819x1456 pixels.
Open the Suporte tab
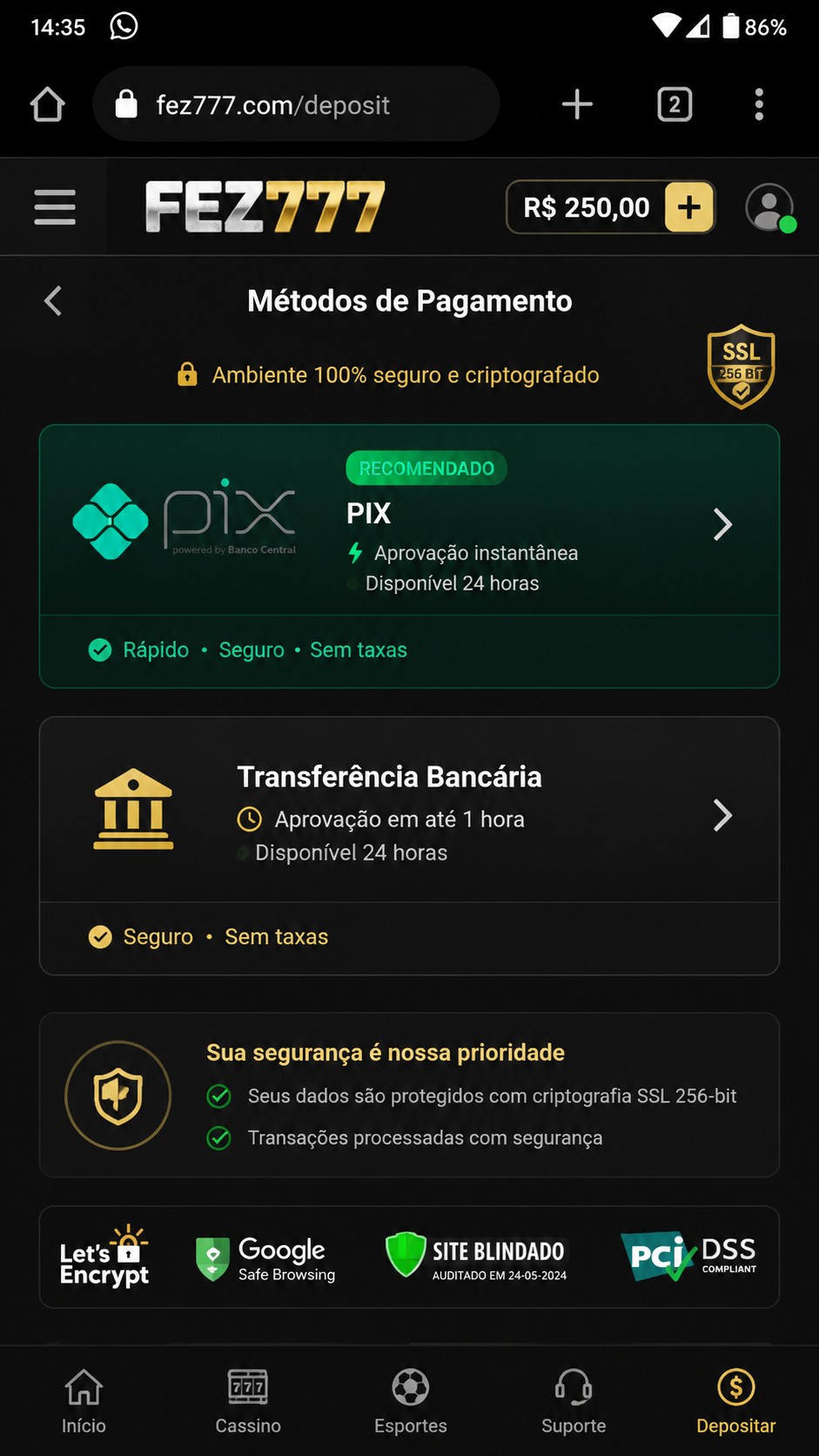point(574,1401)
